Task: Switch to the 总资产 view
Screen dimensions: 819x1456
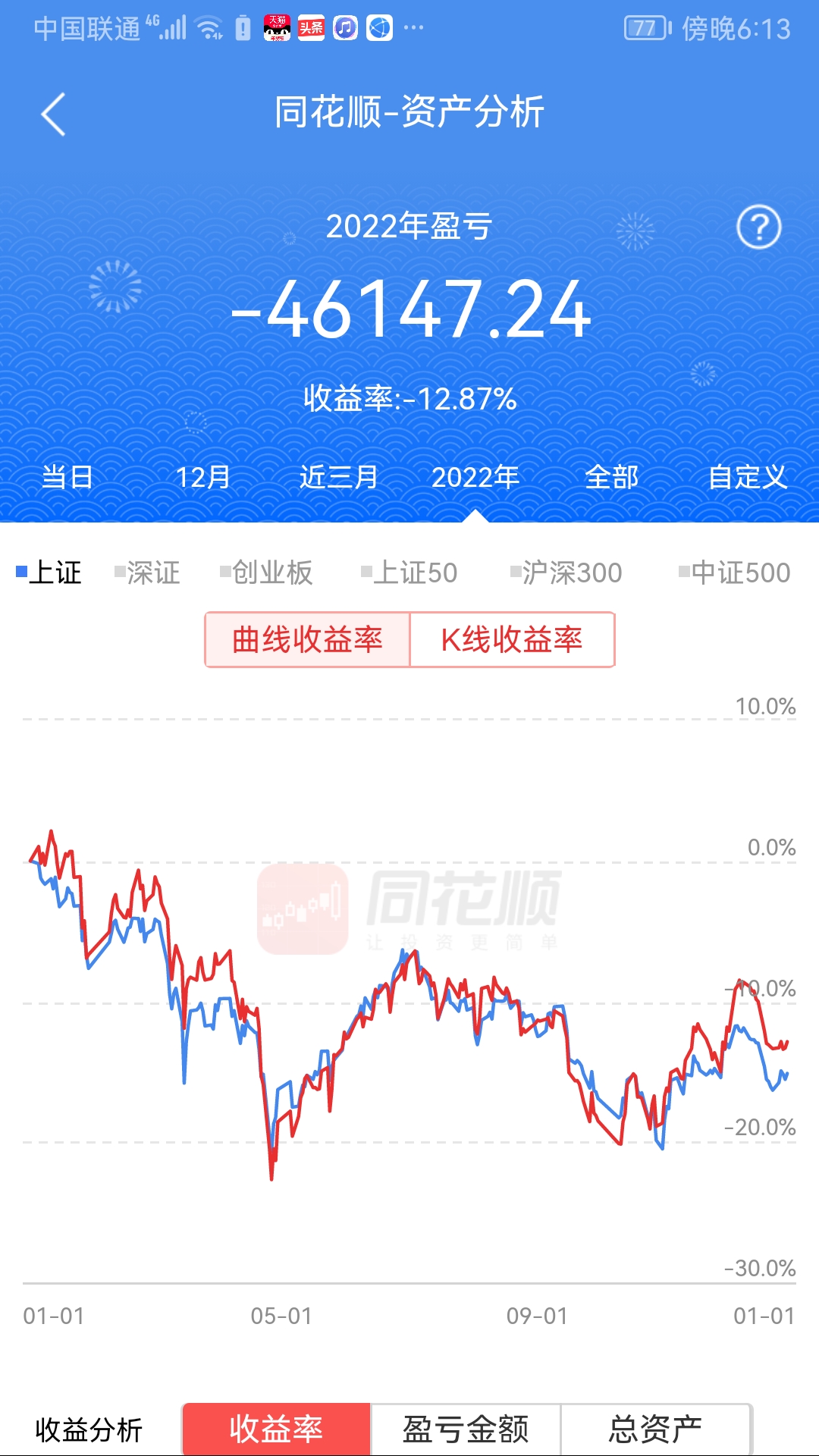Action: click(x=655, y=1429)
